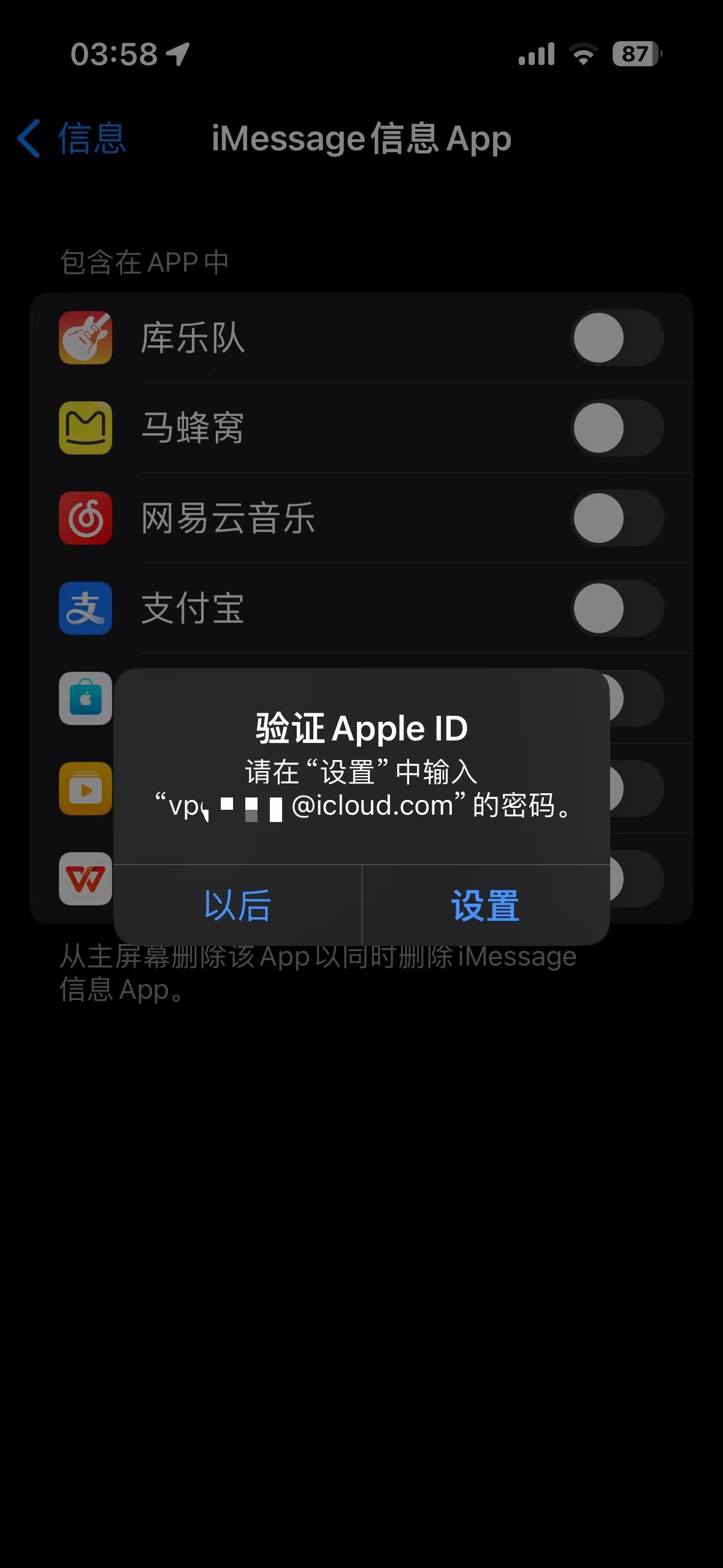The image size is (723, 1568).
Task: Go back to 信息 settings
Action: [x=72, y=139]
